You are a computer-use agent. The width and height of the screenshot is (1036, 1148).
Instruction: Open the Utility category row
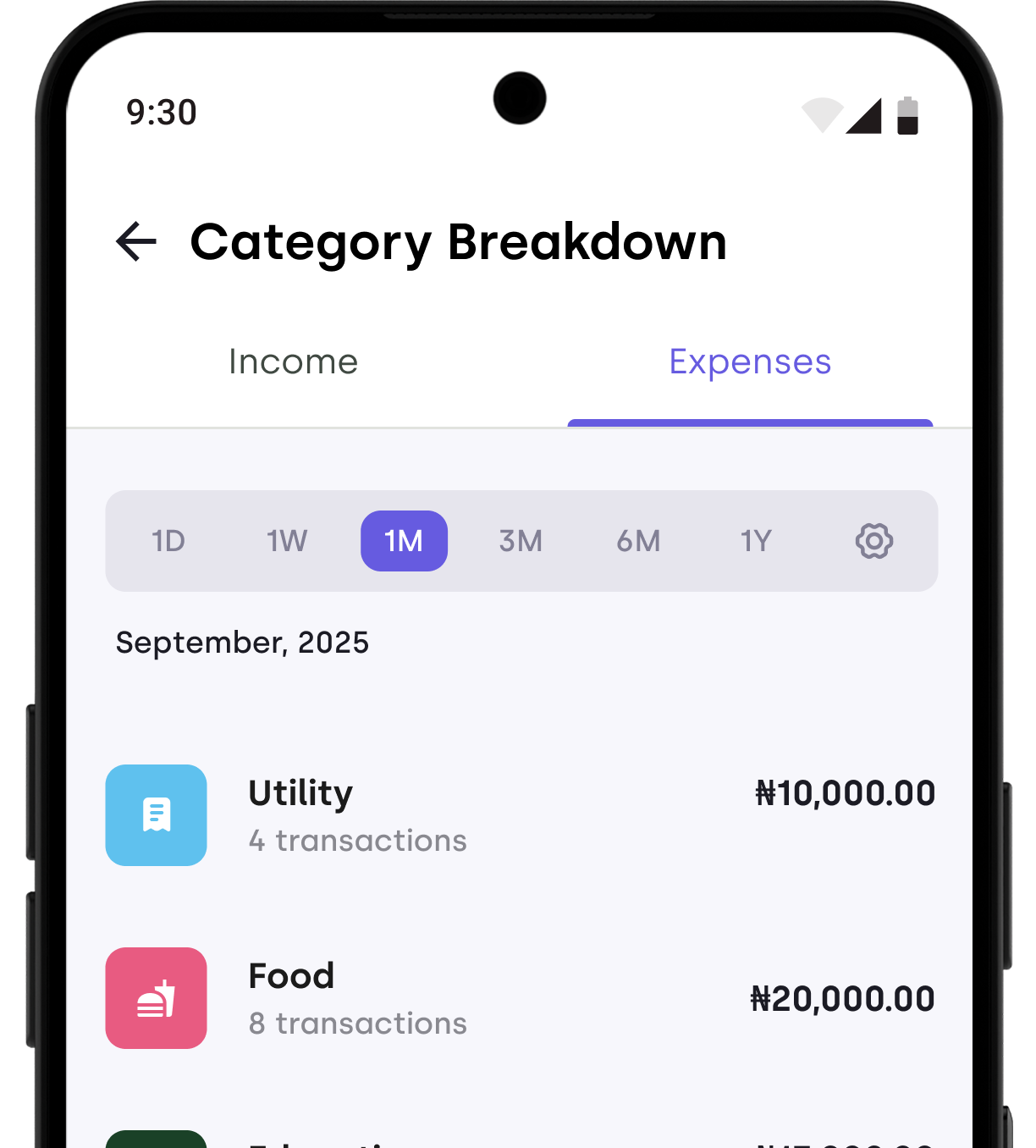click(520, 815)
